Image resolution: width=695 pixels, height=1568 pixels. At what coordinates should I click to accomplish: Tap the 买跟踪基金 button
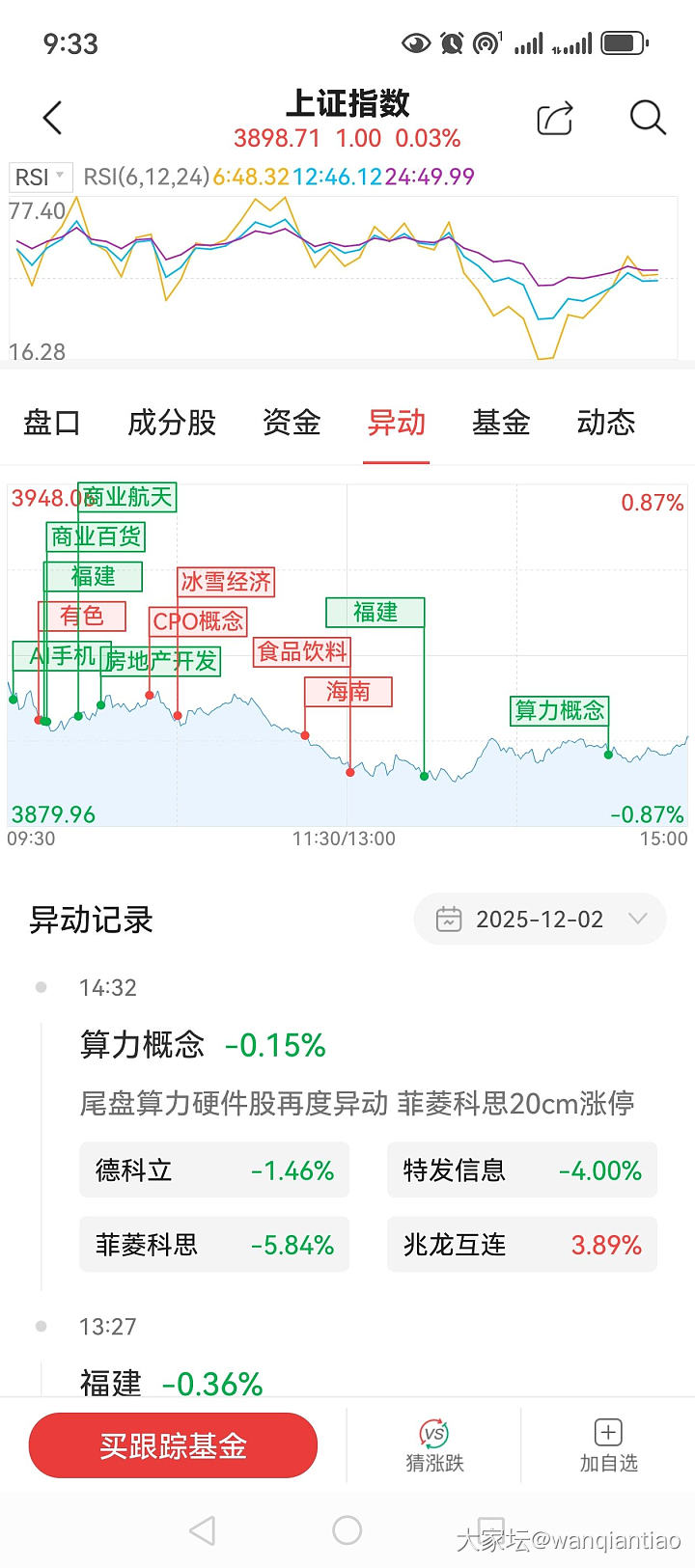pos(174,1444)
